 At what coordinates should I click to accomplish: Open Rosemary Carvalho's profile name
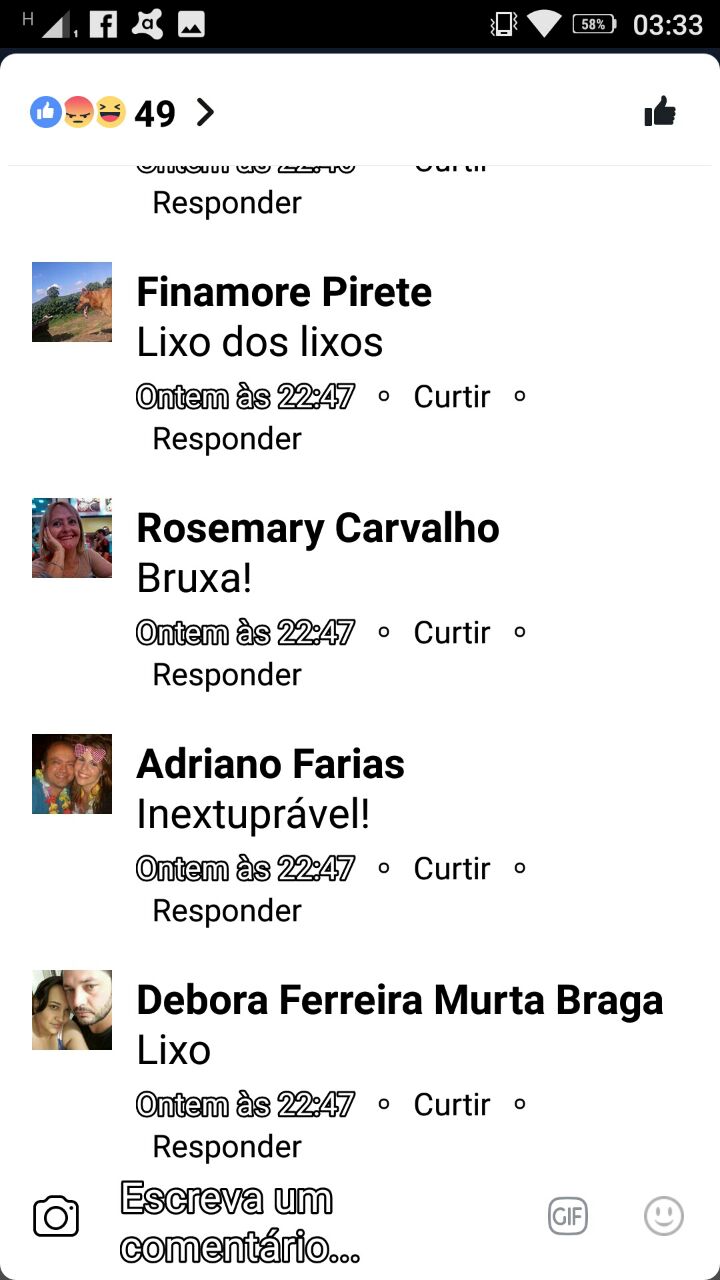318,528
